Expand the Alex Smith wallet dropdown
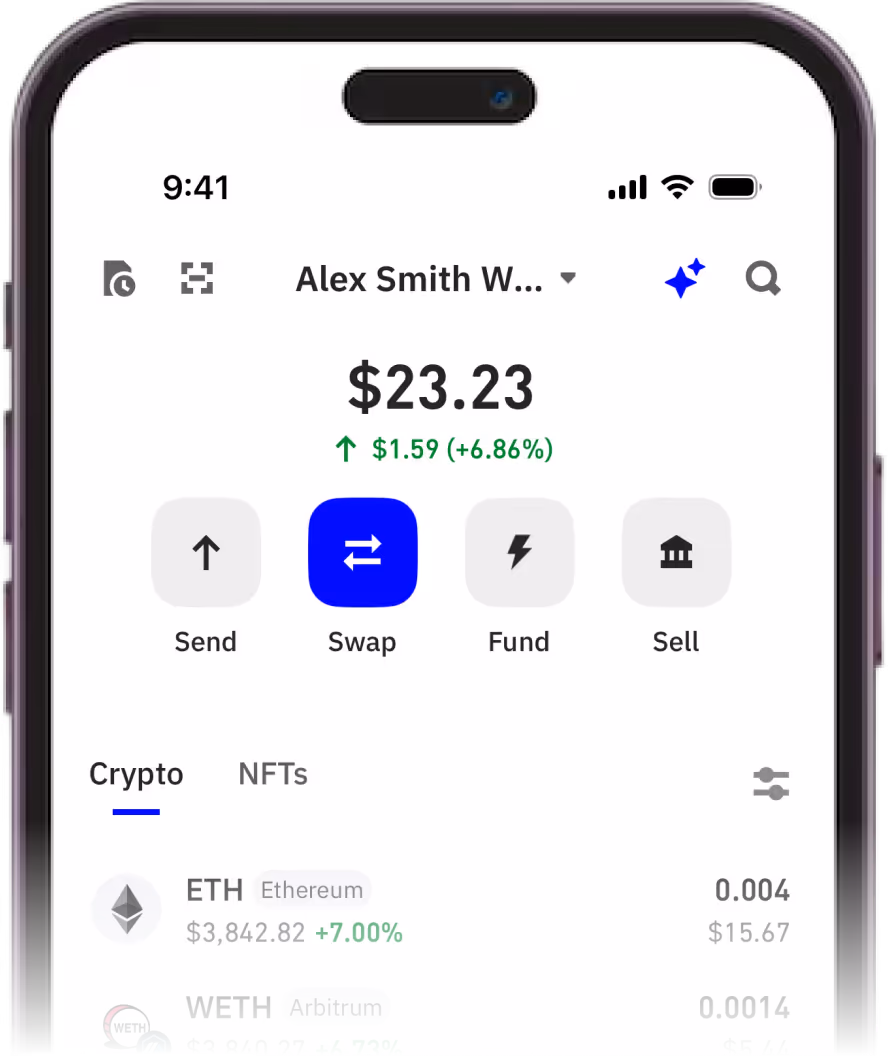Viewport: 888px width, 1056px height. 436,279
